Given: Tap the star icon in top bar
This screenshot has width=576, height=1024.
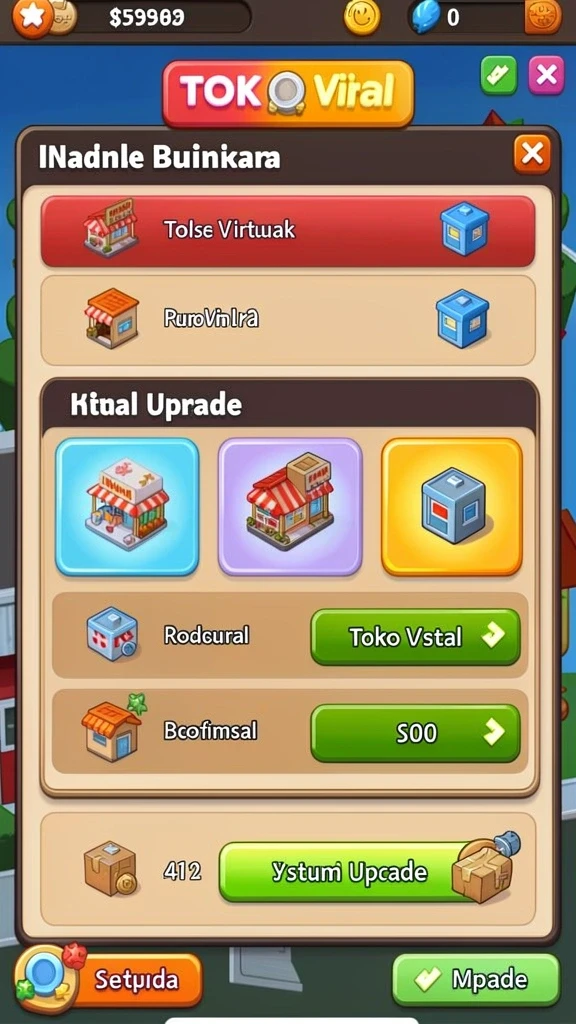Looking at the screenshot, I should (x=30, y=17).
